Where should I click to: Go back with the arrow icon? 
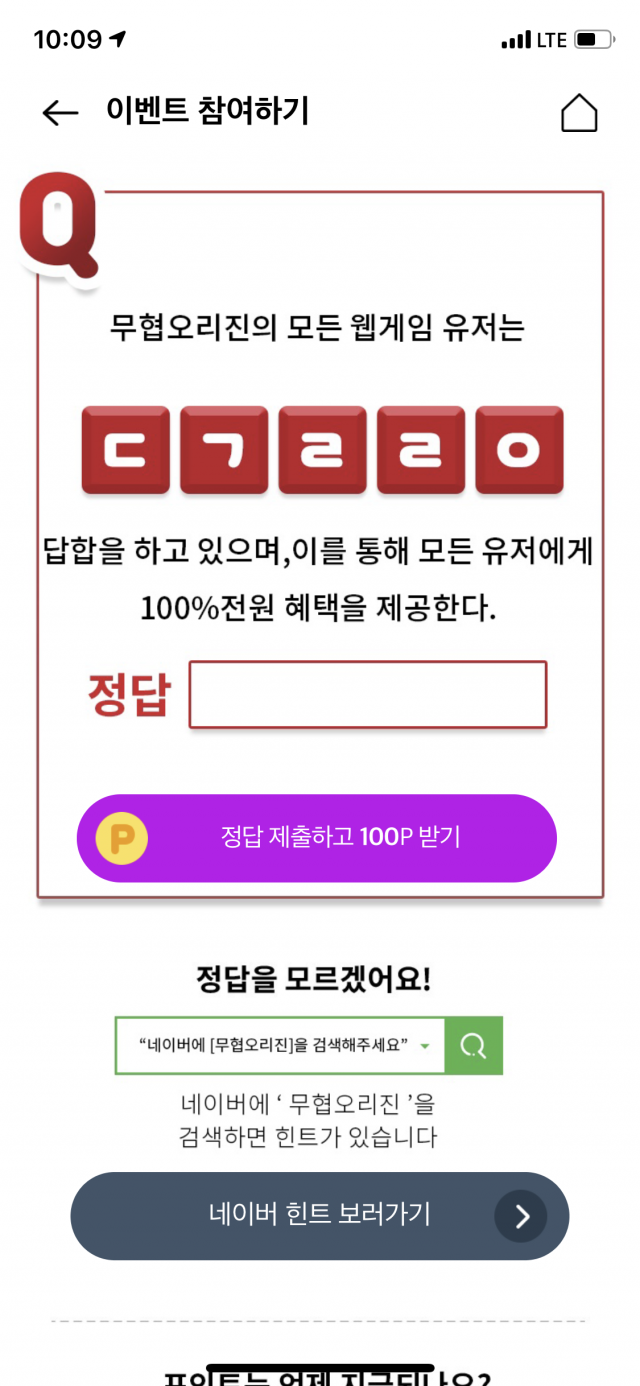(60, 113)
